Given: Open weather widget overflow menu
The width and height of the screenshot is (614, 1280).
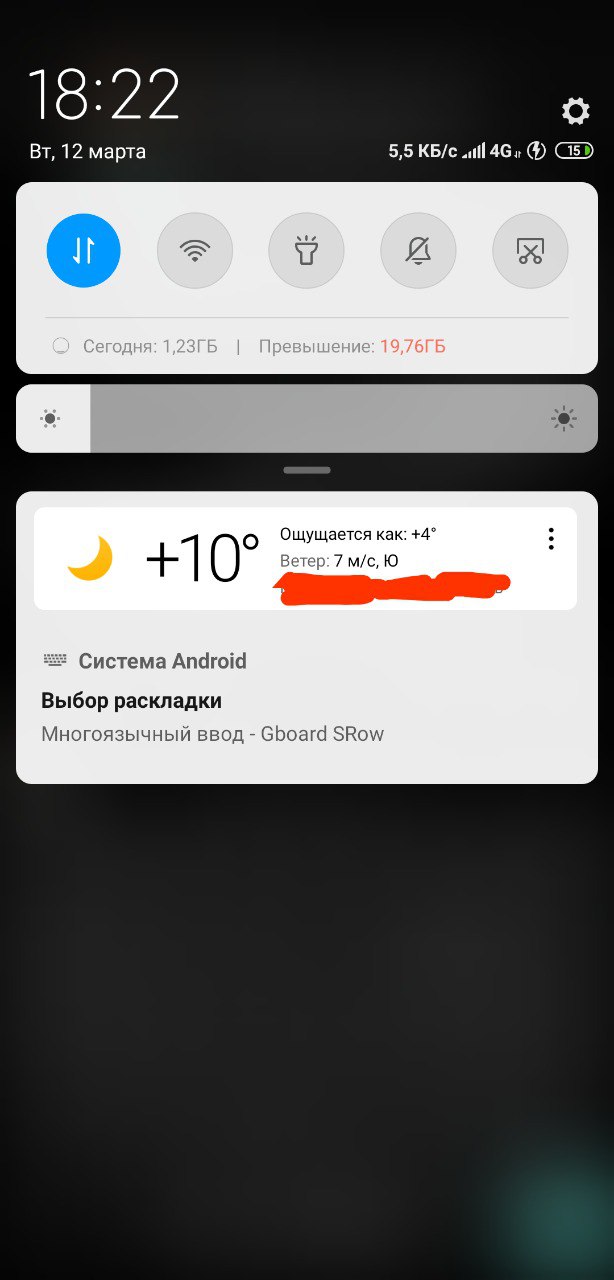Looking at the screenshot, I should click(x=550, y=539).
